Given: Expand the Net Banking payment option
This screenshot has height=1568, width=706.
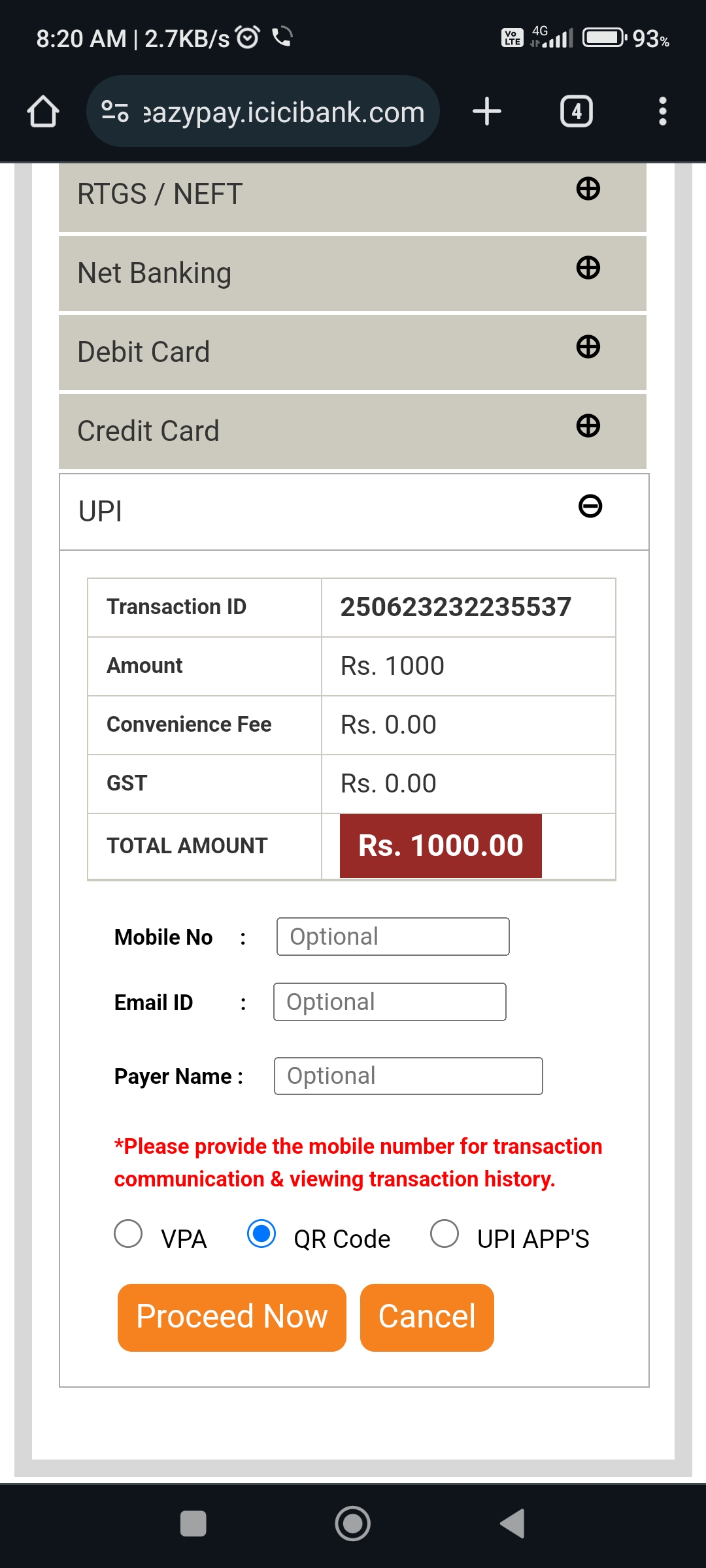Looking at the screenshot, I should click(x=352, y=273).
